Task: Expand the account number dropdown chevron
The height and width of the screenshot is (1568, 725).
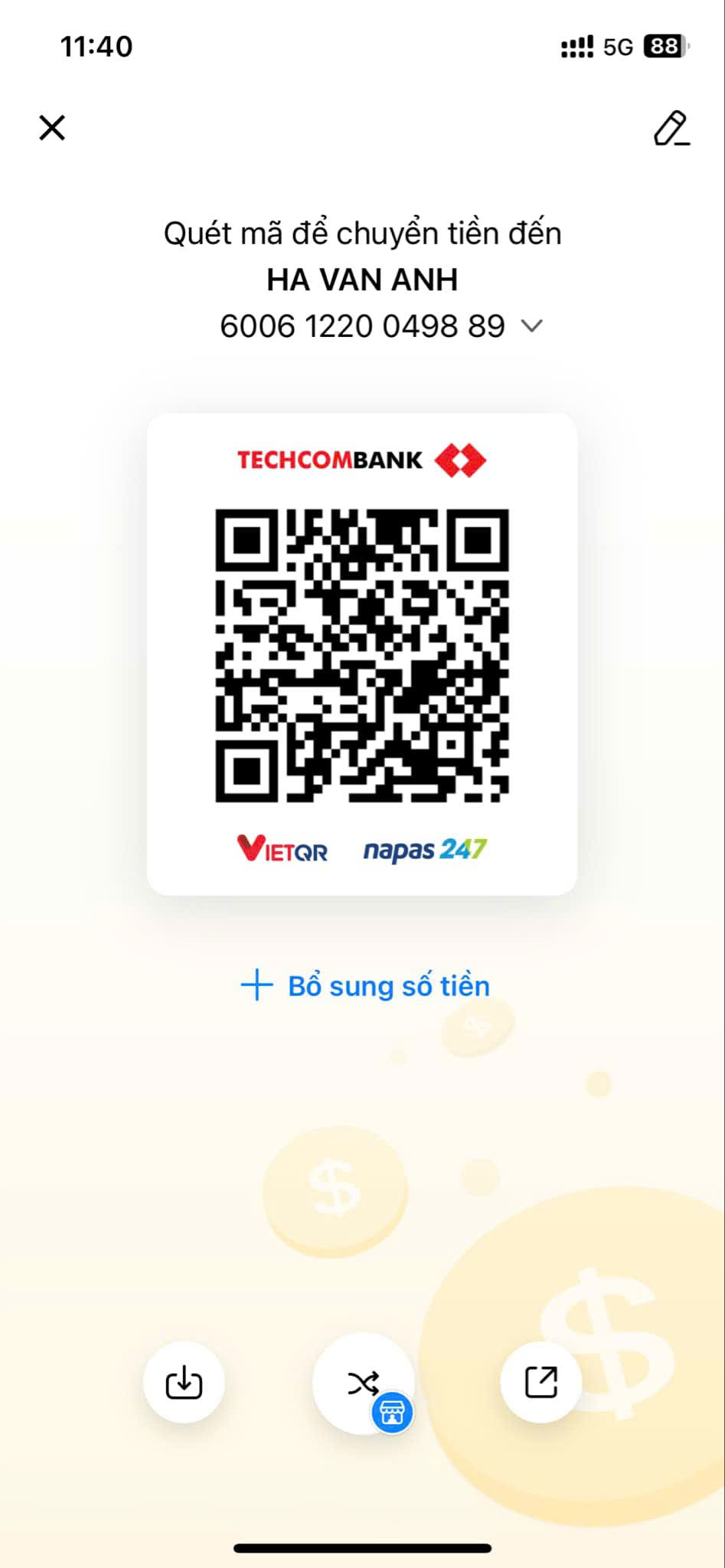Action: 531,326
